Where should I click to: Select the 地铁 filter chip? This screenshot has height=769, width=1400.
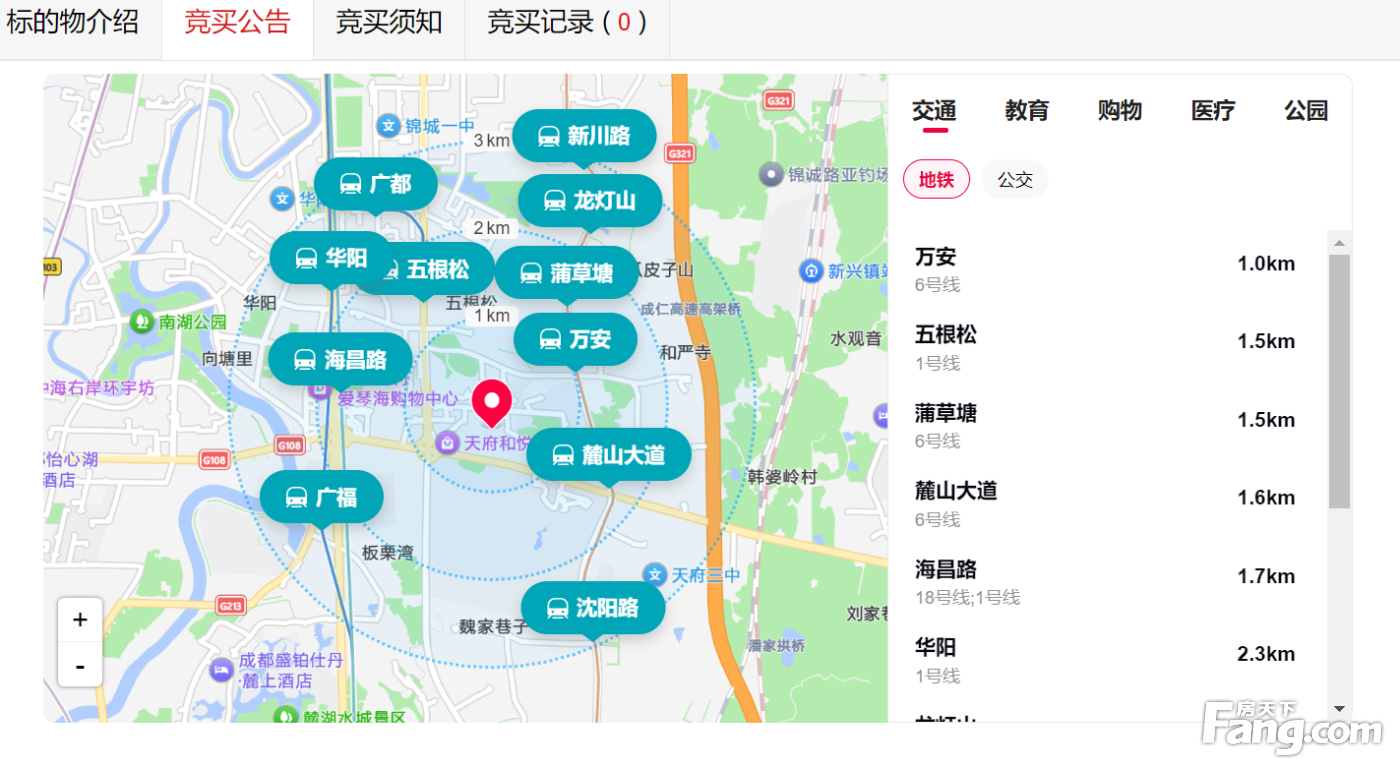(x=936, y=180)
